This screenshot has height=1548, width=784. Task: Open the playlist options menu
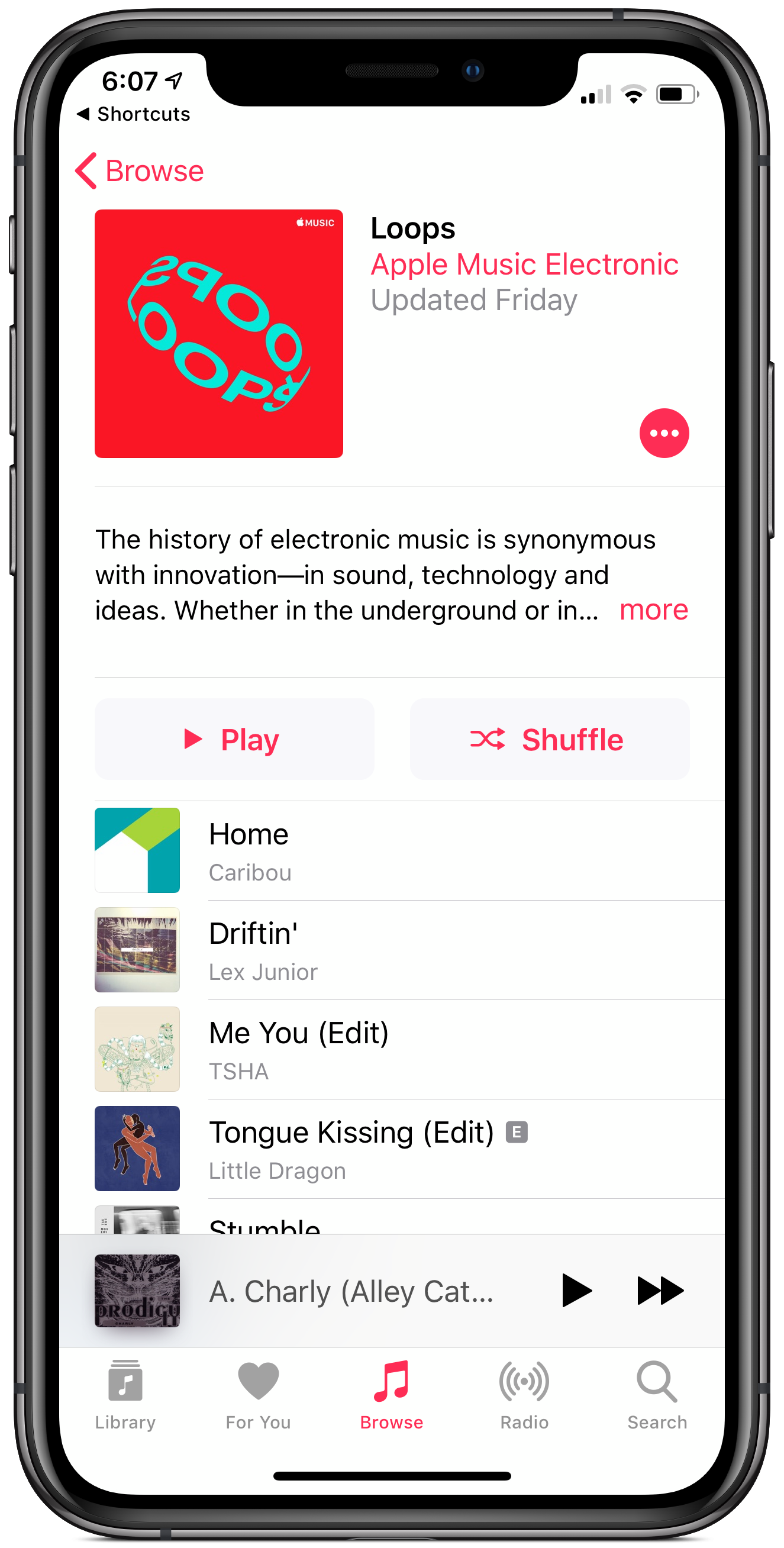pos(663,433)
